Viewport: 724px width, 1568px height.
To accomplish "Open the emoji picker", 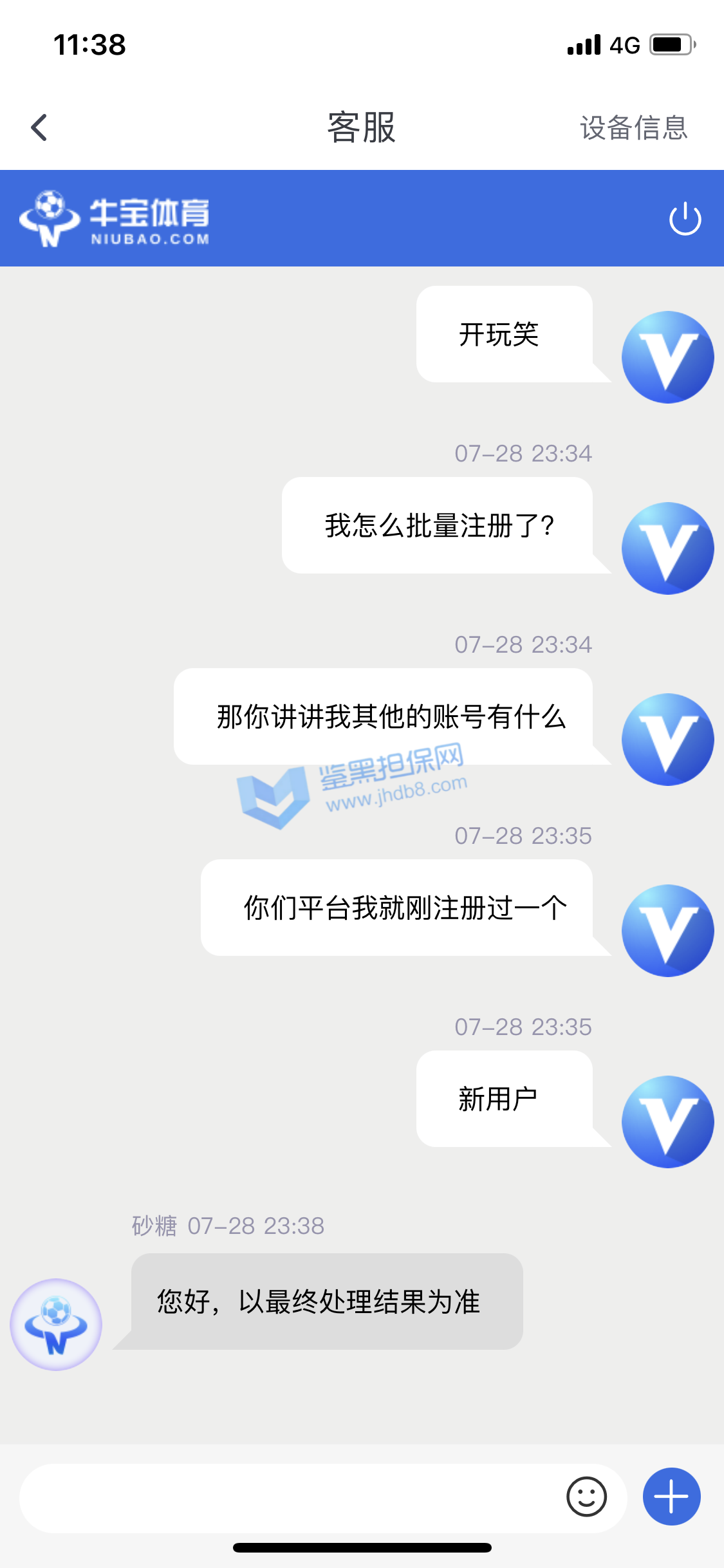I will 586,1497.
